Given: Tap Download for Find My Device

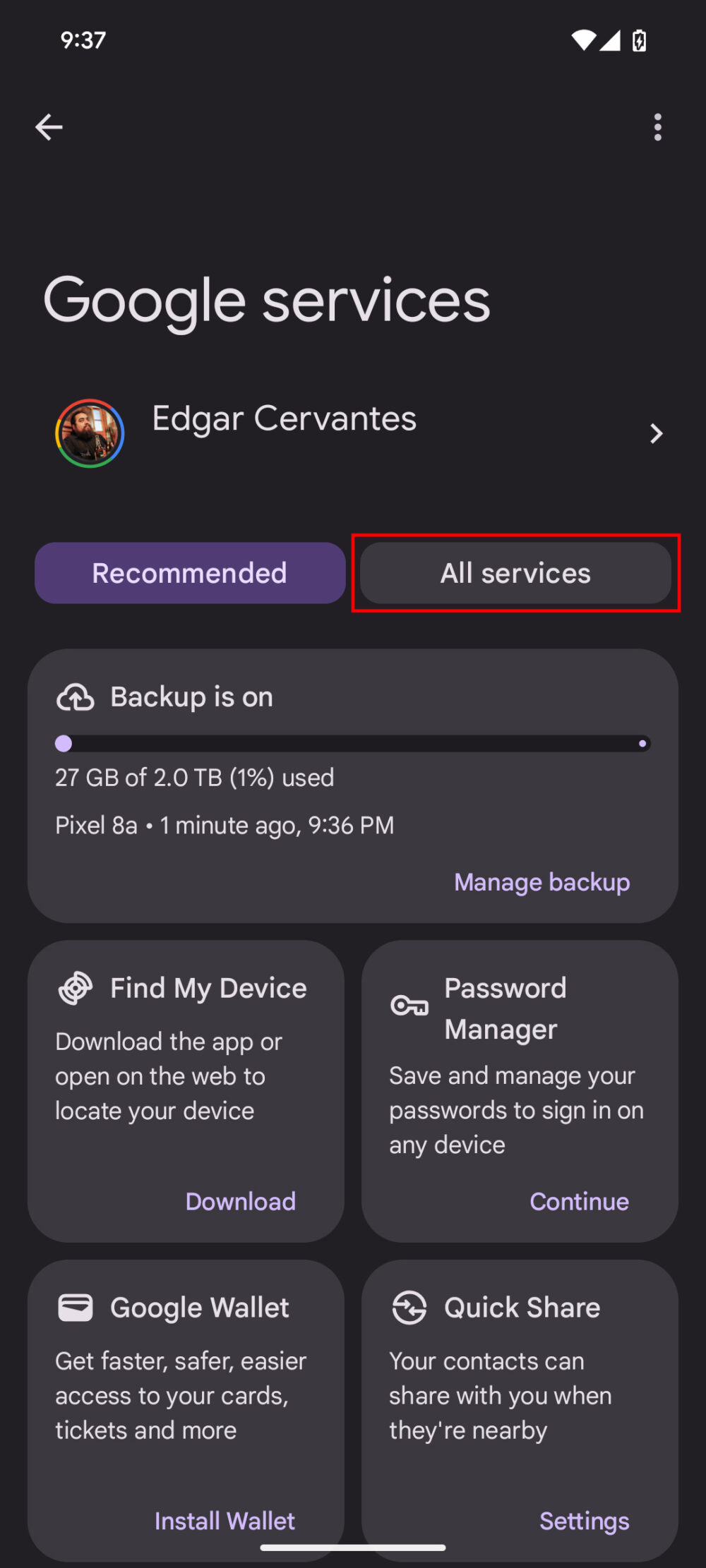Looking at the screenshot, I should (240, 1201).
